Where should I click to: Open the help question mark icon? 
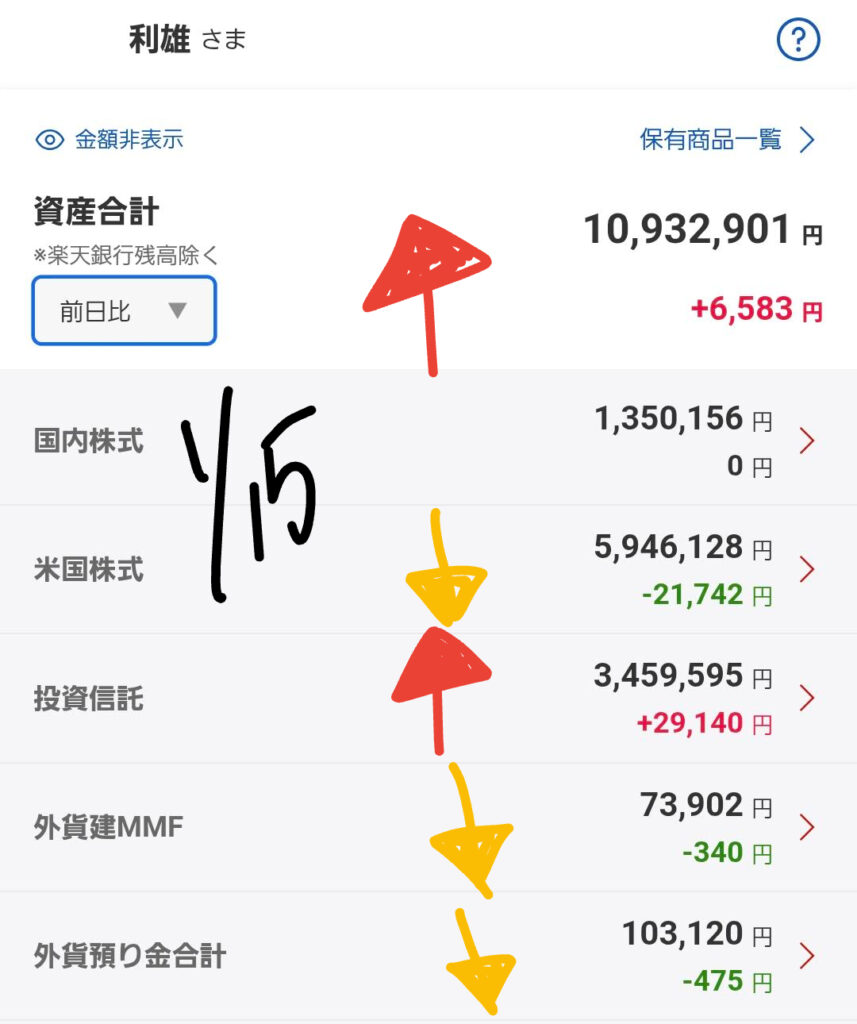coord(798,41)
